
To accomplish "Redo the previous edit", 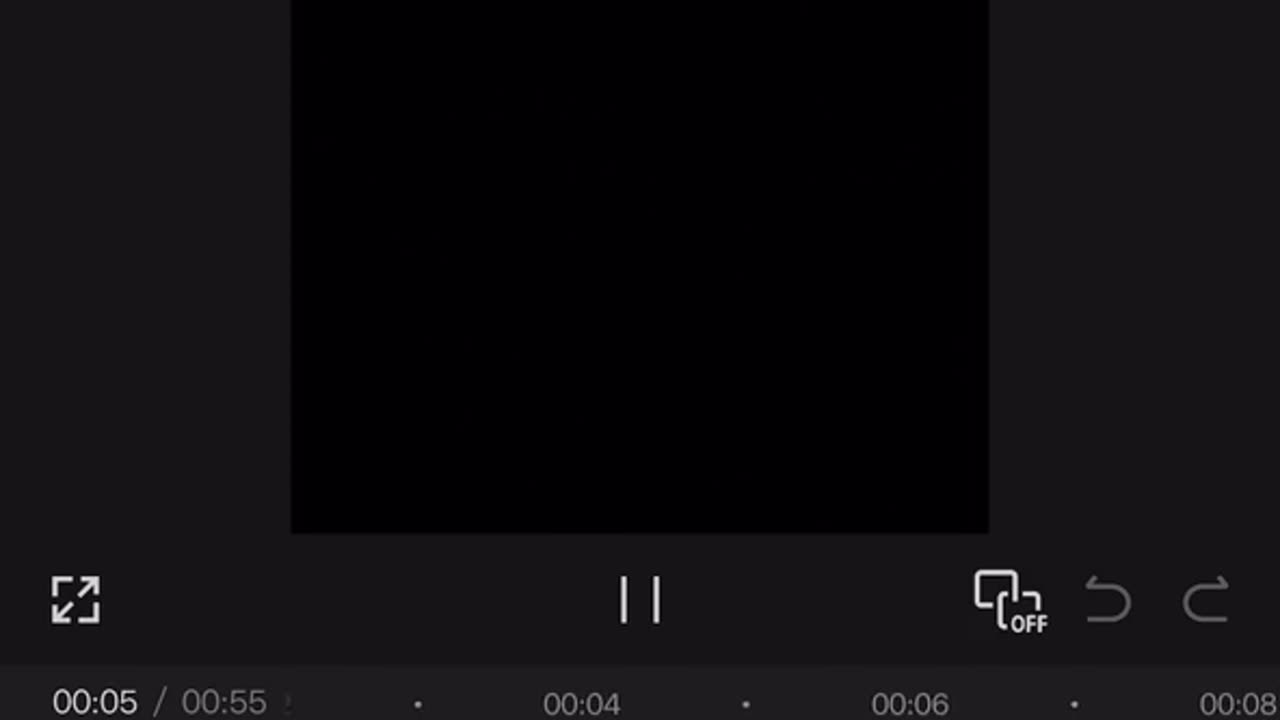I will click(1205, 601).
